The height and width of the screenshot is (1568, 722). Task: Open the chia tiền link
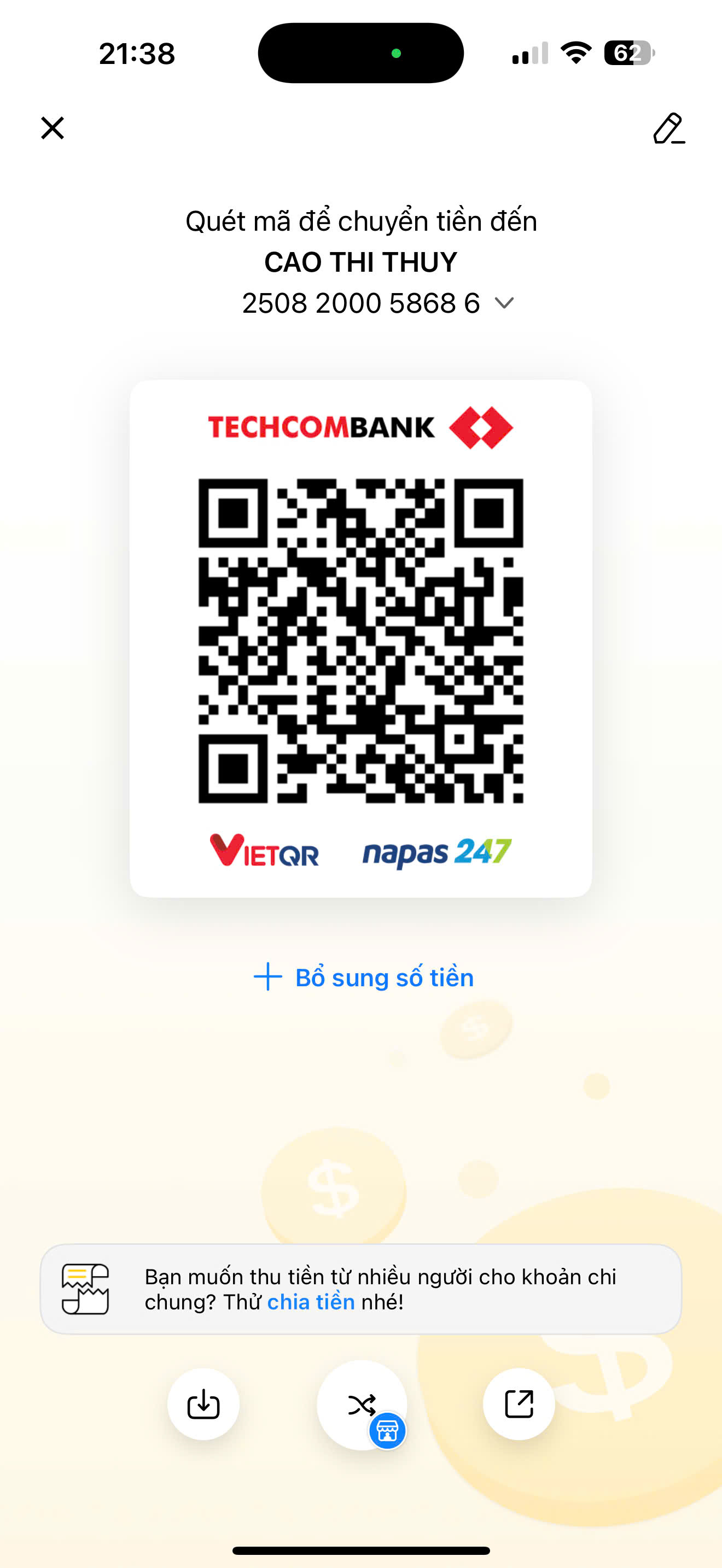click(311, 1301)
